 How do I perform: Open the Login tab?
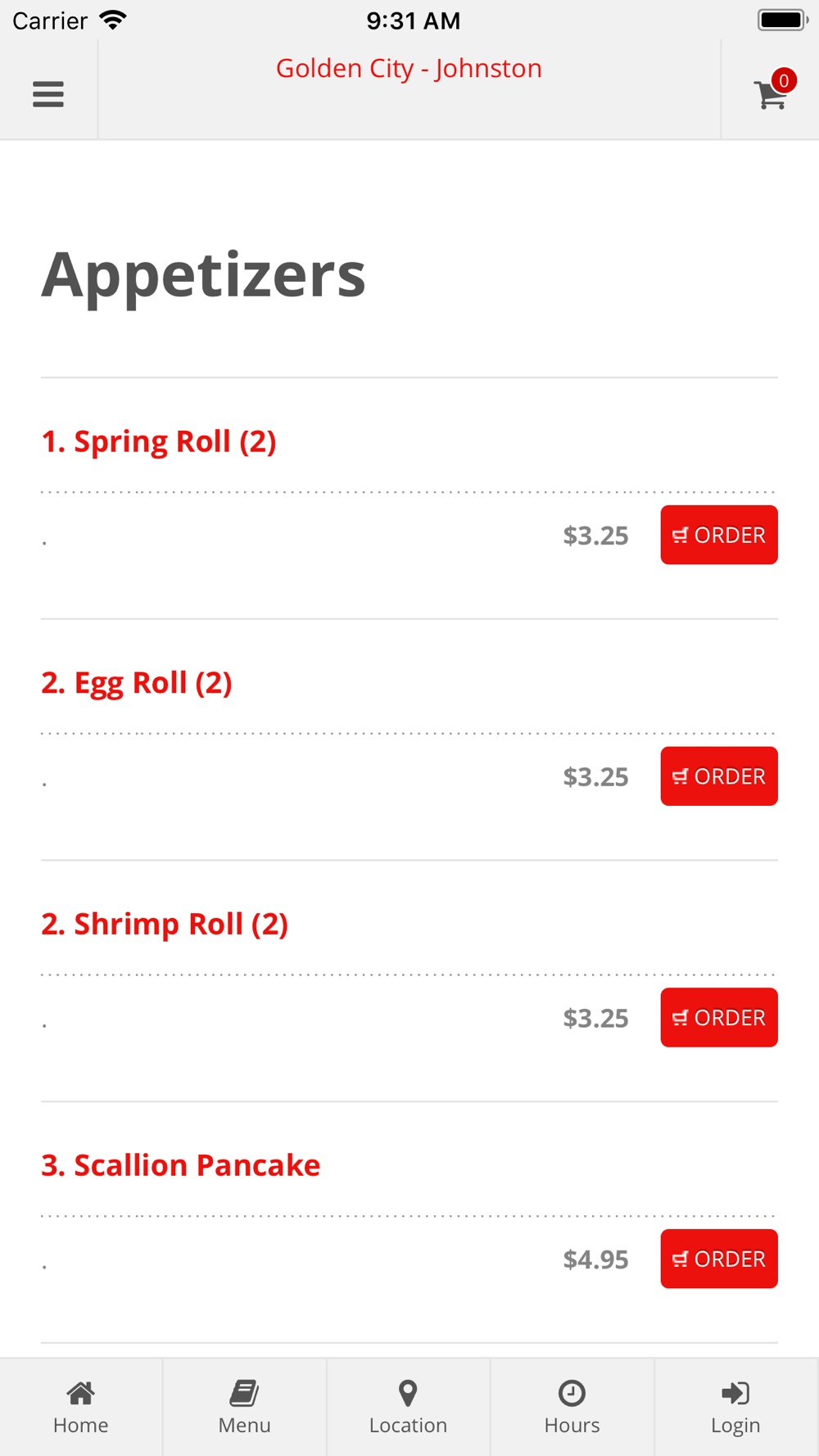tap(735, 1407)
